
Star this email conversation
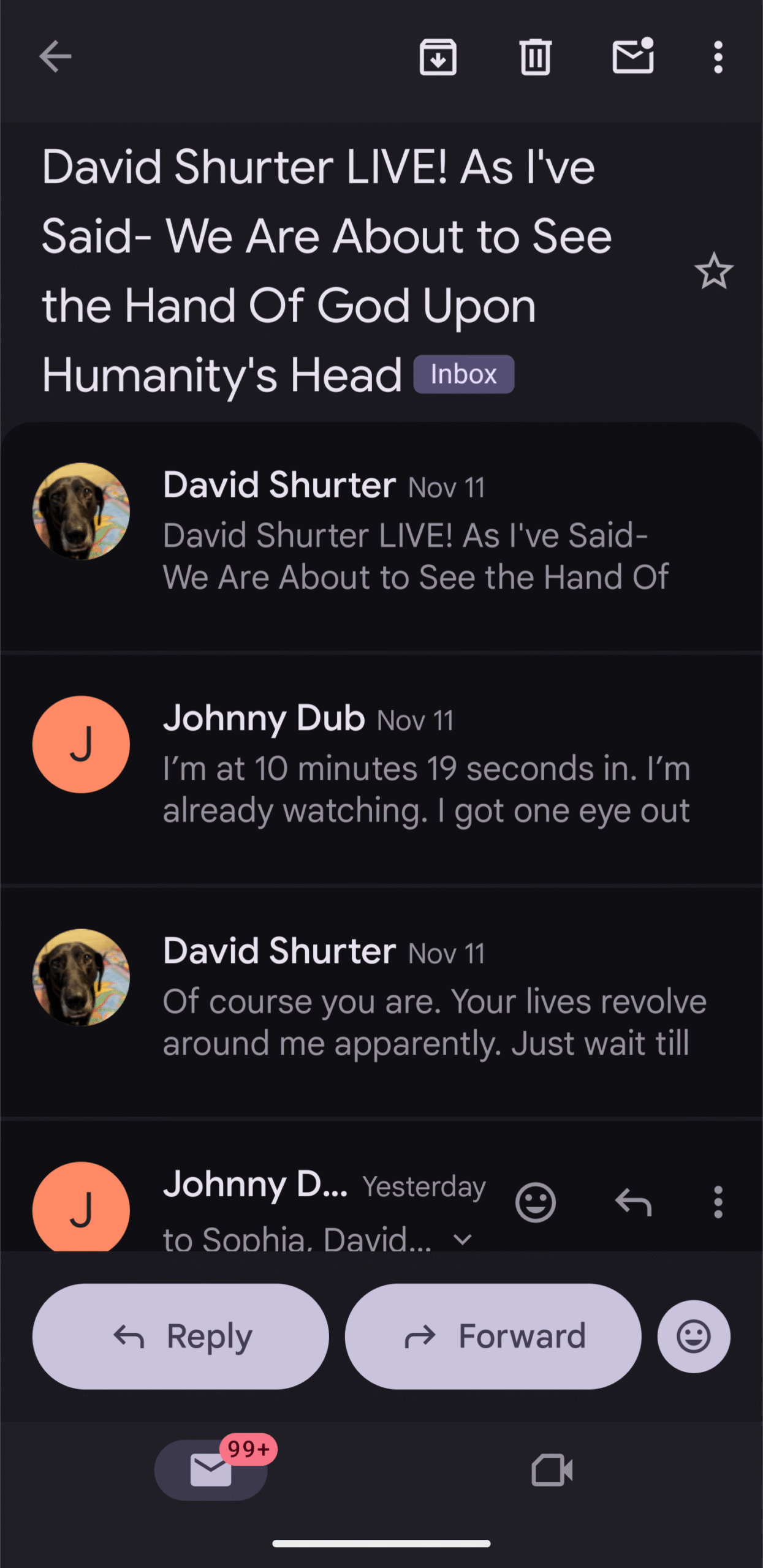[713, 271]
